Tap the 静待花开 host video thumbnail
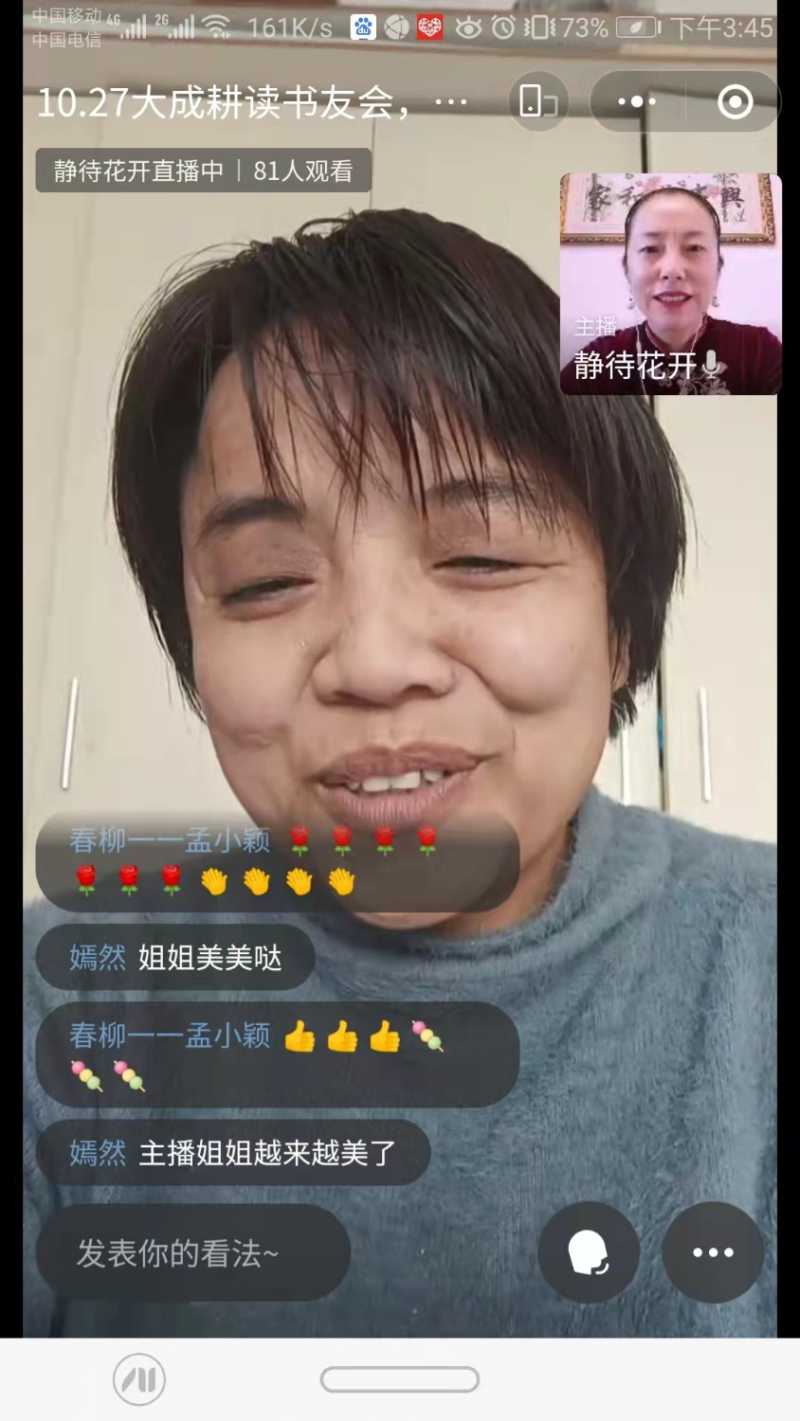Image resolution: width=800 pixels, height=1421 pixels. [670, 284]
